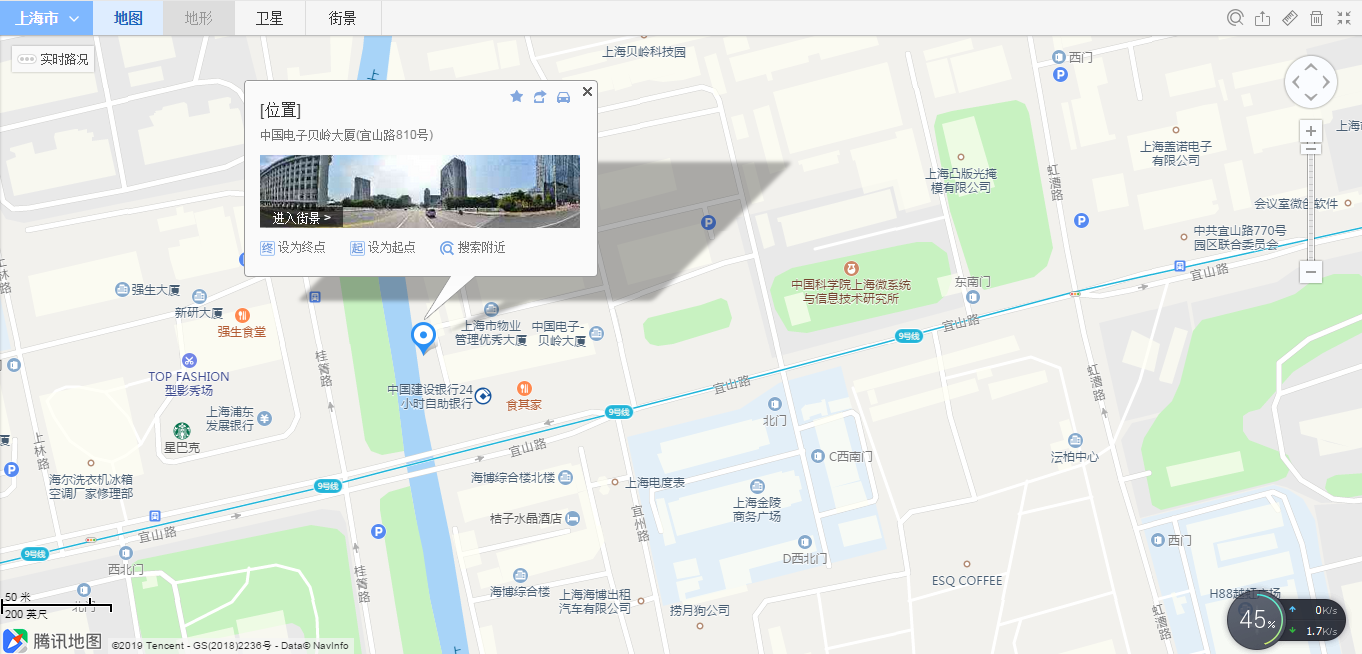Open the area search tool icon
Image resolution: width=1362 pixels, height=654 pixels.
pyautogui.click(x=1235, y=18)
